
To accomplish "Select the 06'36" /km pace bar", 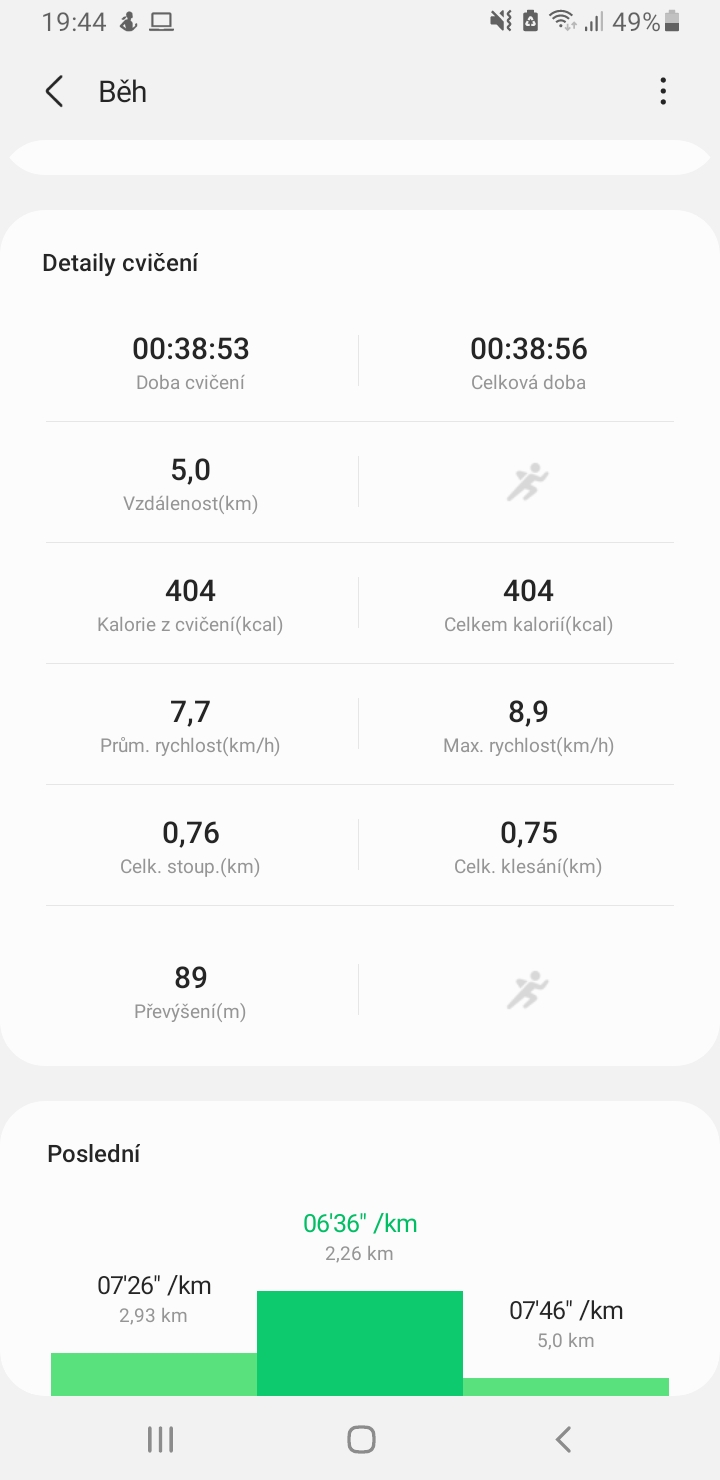I will [x=360, y=1343].
